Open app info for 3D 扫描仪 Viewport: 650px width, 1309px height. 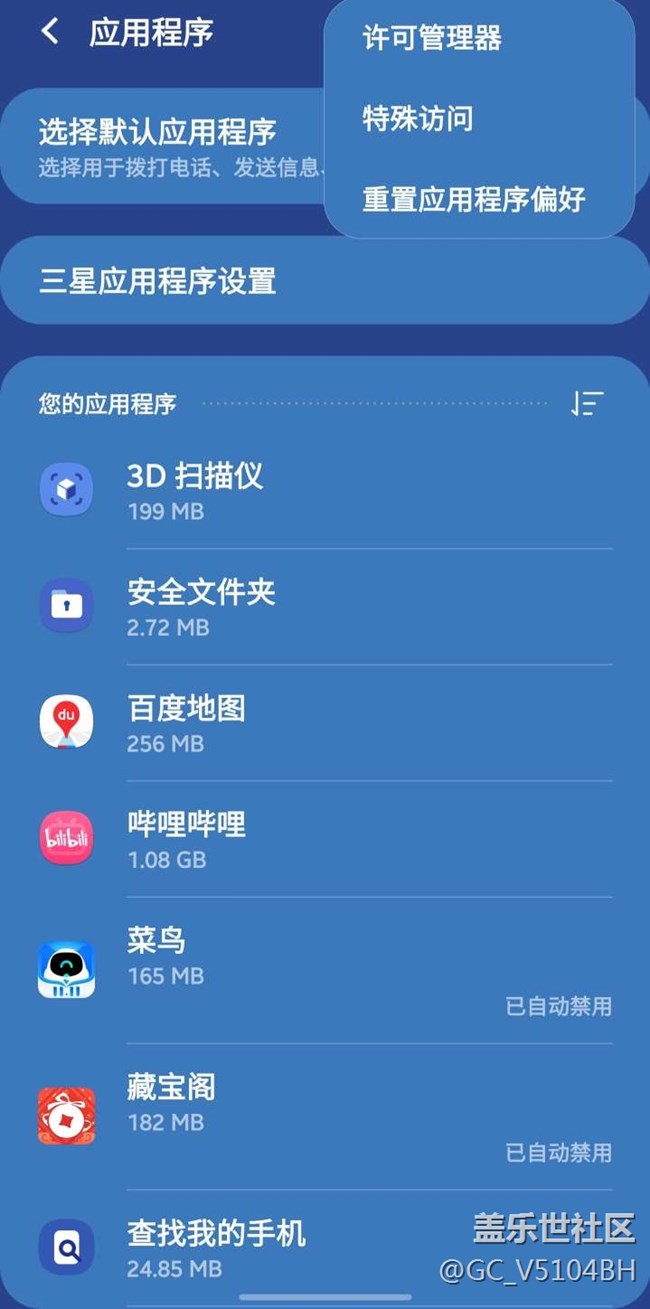325,491
